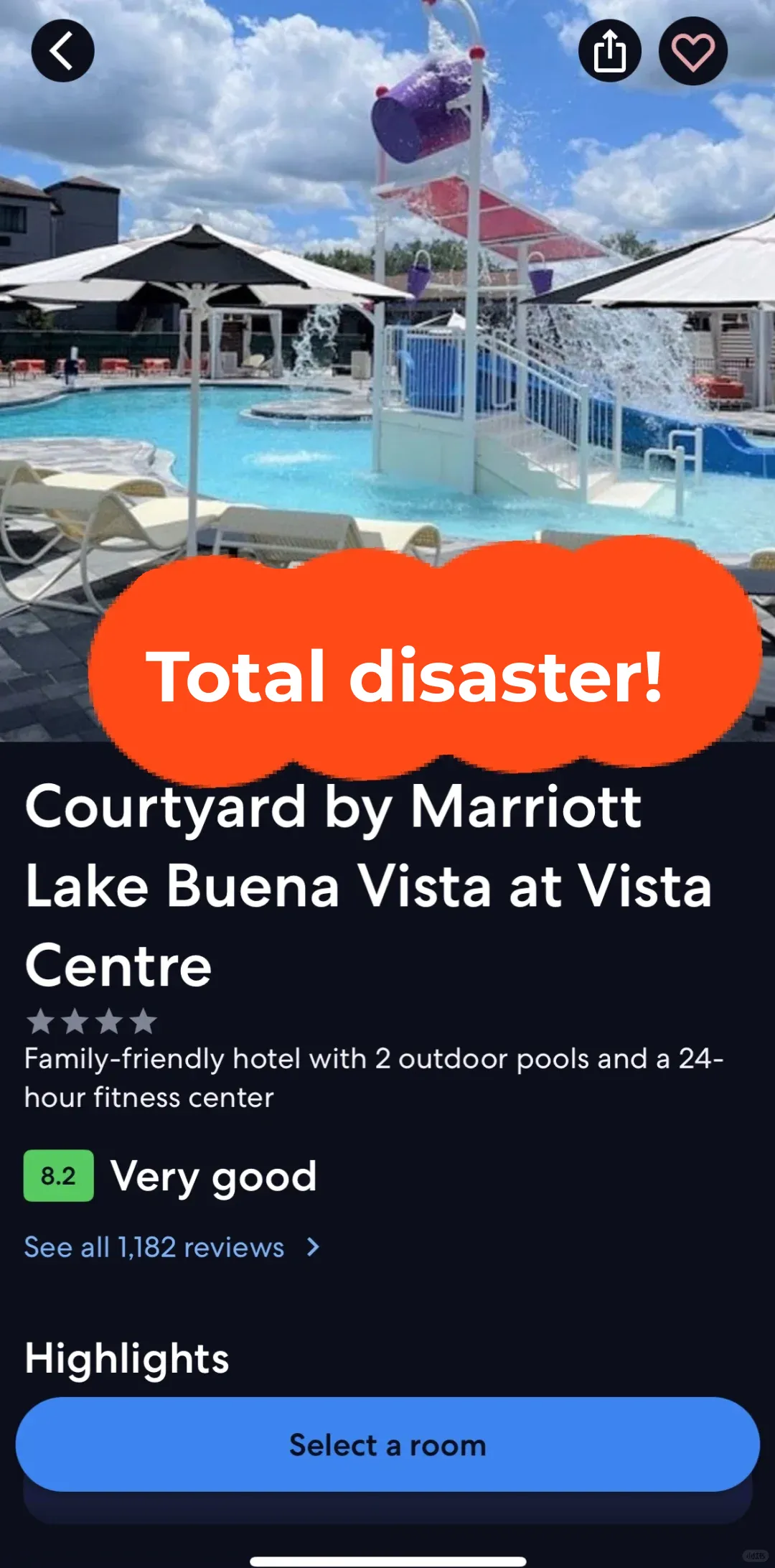775x1568 pixels.
Task: See all 1,182 reviews
Action: (171, 1248)
